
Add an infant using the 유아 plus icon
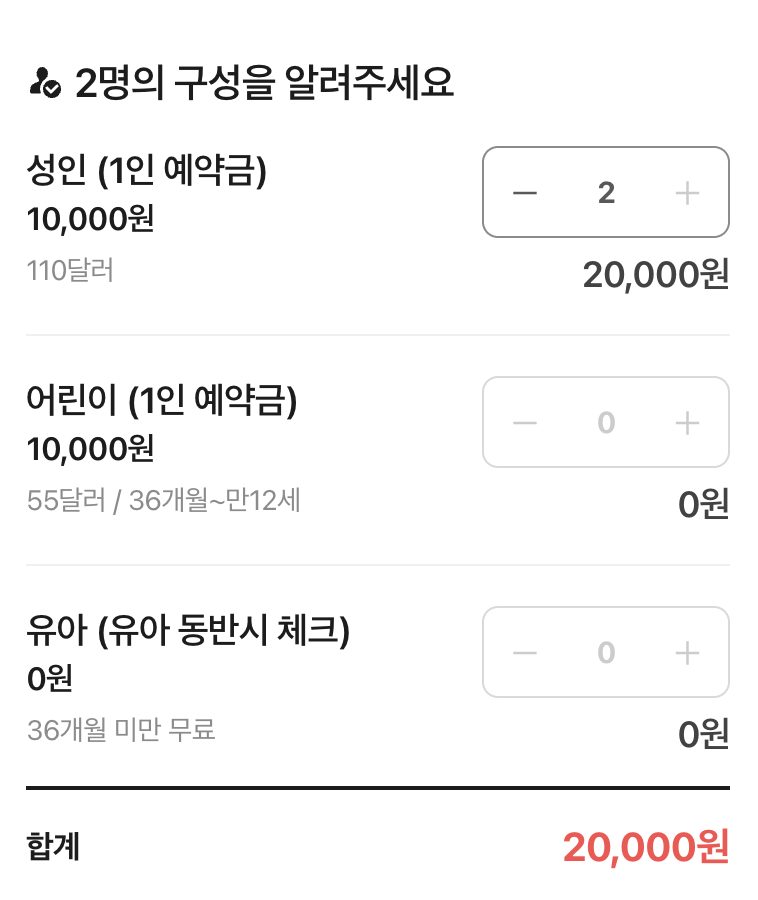(x=686, y=652)
